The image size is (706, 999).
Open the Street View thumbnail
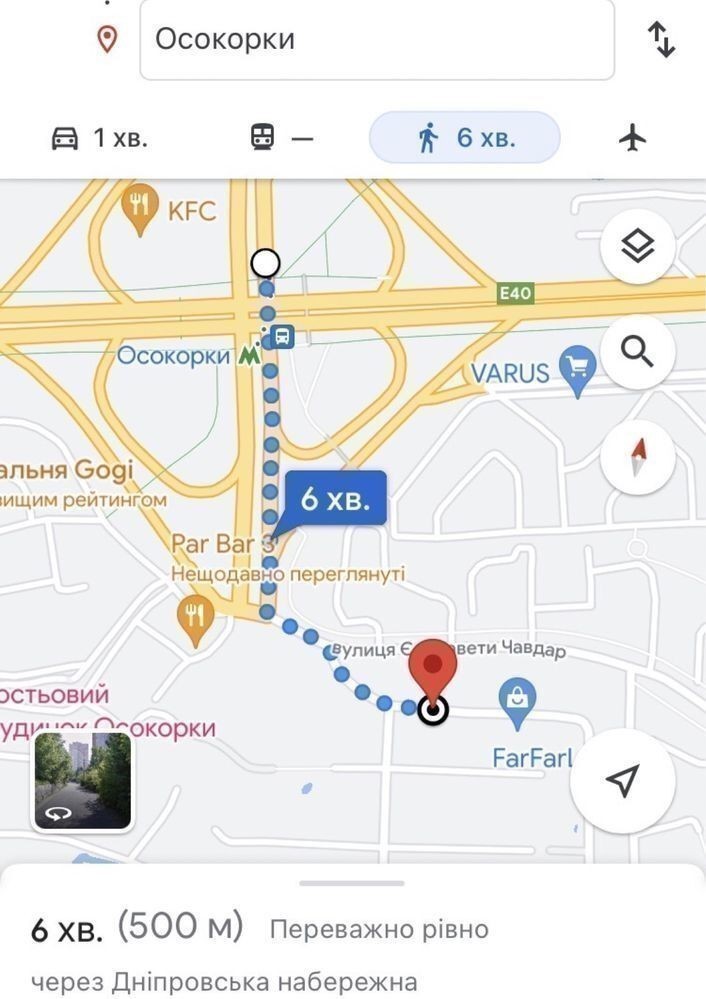point(83,781)
